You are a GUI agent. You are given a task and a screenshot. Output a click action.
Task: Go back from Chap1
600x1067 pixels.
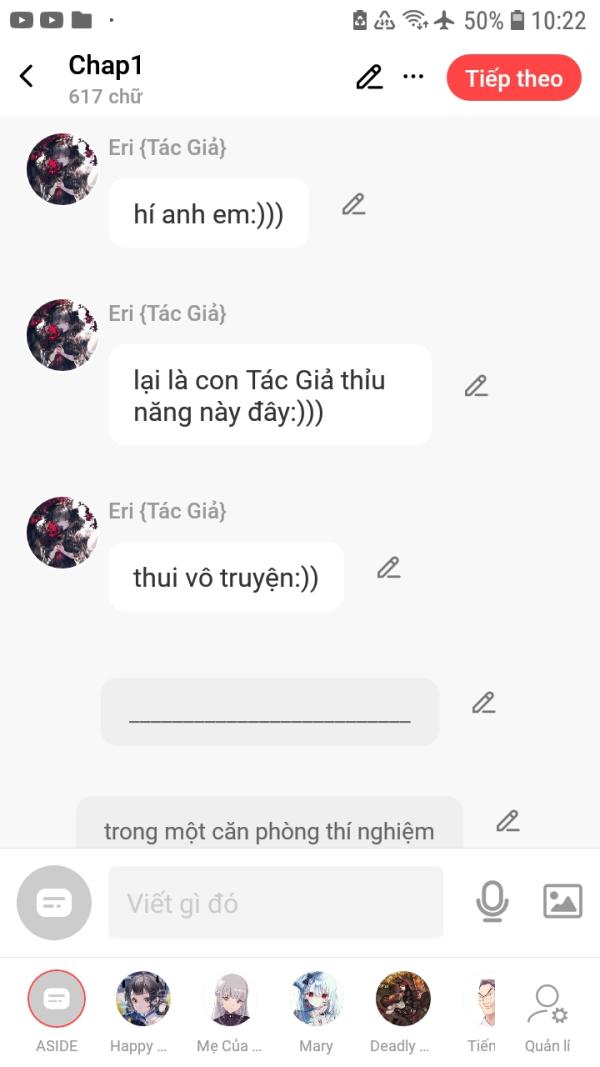(27, 77)
